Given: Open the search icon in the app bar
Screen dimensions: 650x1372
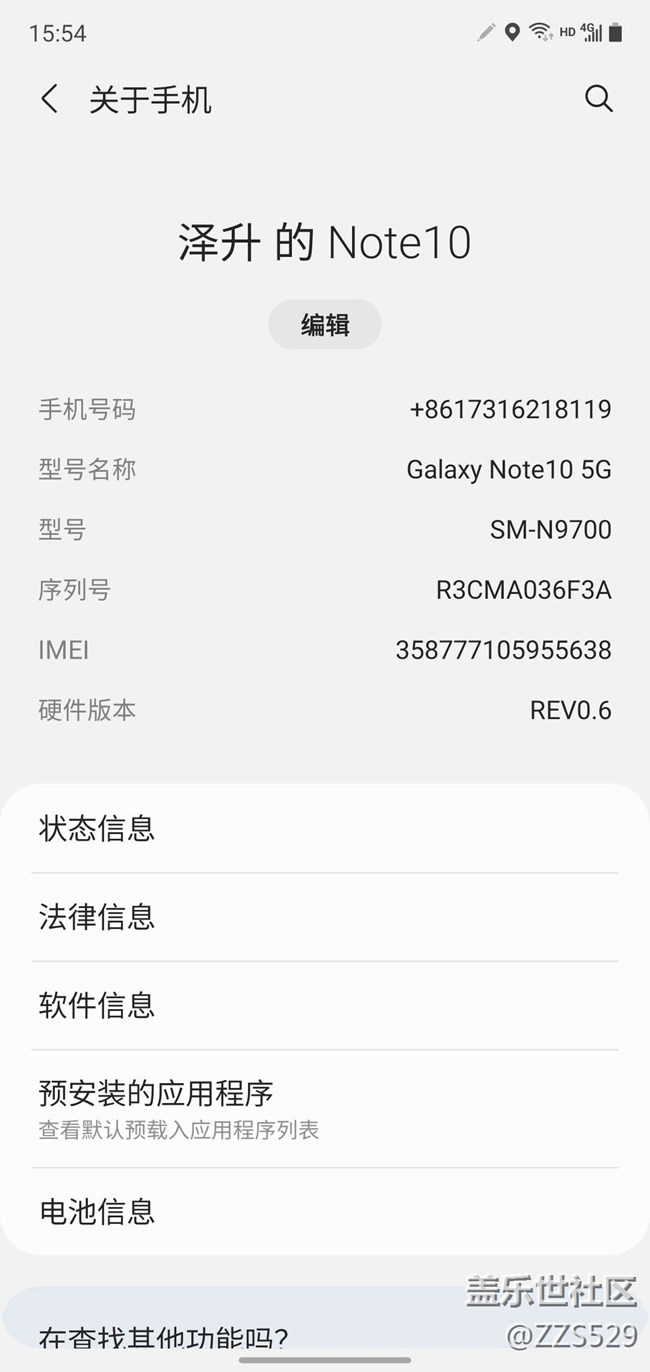Looking at the screenshot, I should pos(598,99).
